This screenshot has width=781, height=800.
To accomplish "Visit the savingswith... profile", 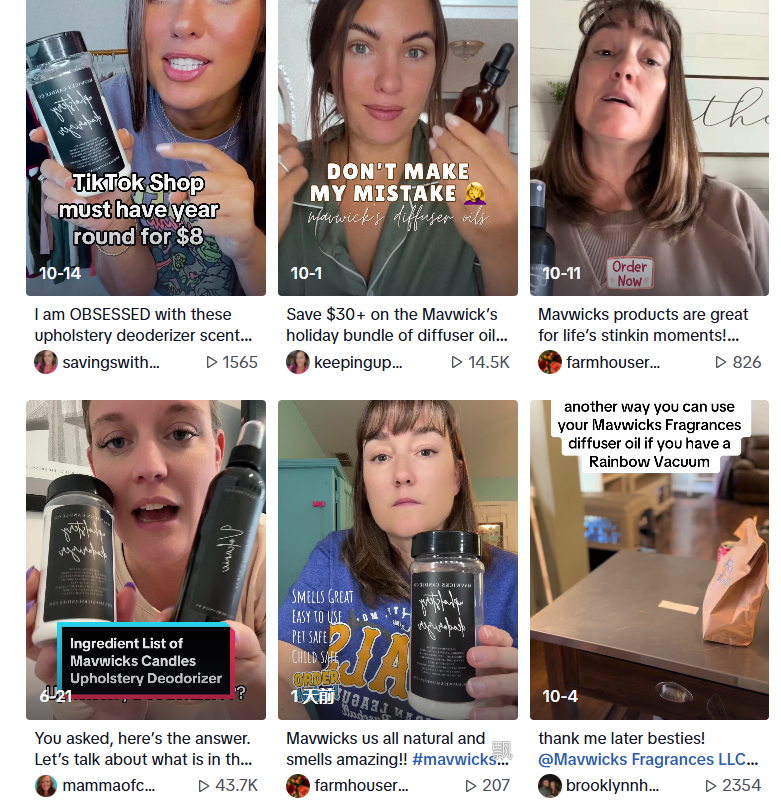I will click(110, 362).
